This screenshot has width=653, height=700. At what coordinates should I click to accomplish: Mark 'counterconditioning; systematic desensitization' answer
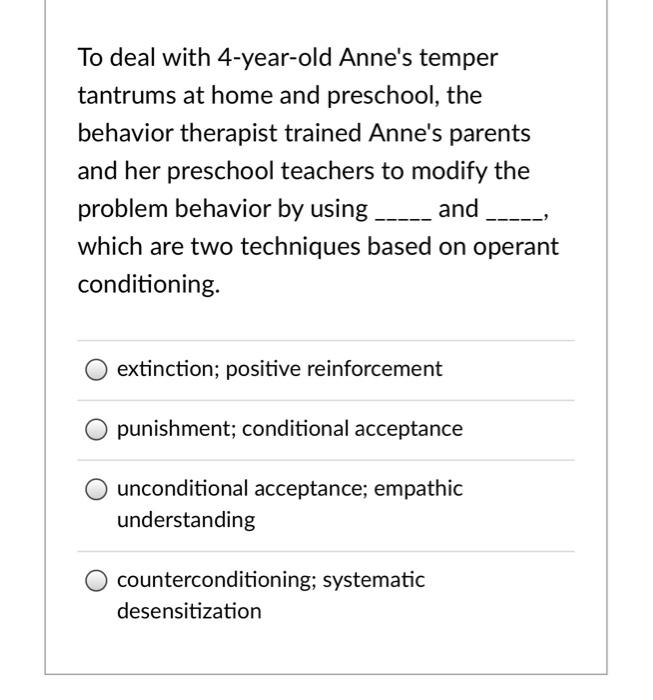click(97, 580)
